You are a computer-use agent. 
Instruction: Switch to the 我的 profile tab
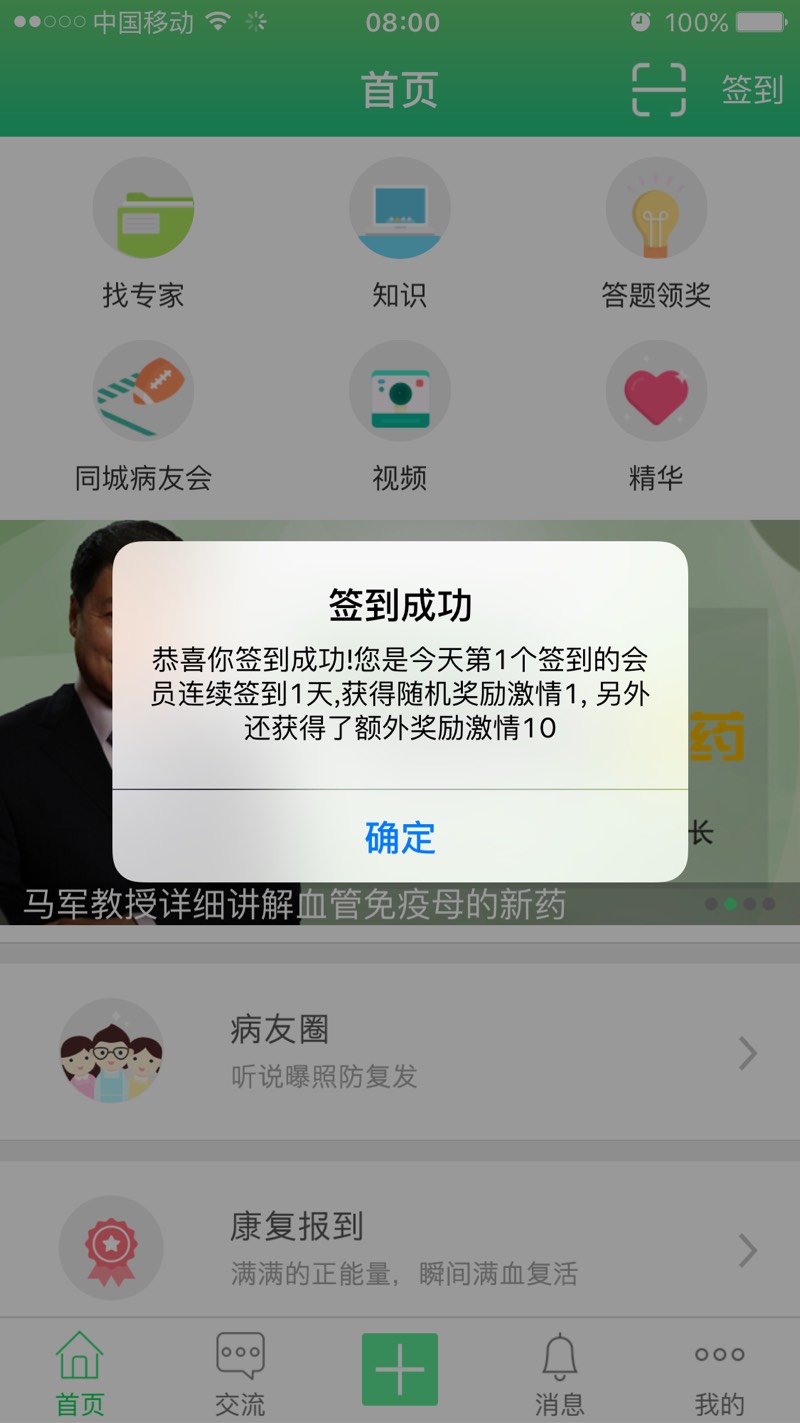coord(719,1372)
